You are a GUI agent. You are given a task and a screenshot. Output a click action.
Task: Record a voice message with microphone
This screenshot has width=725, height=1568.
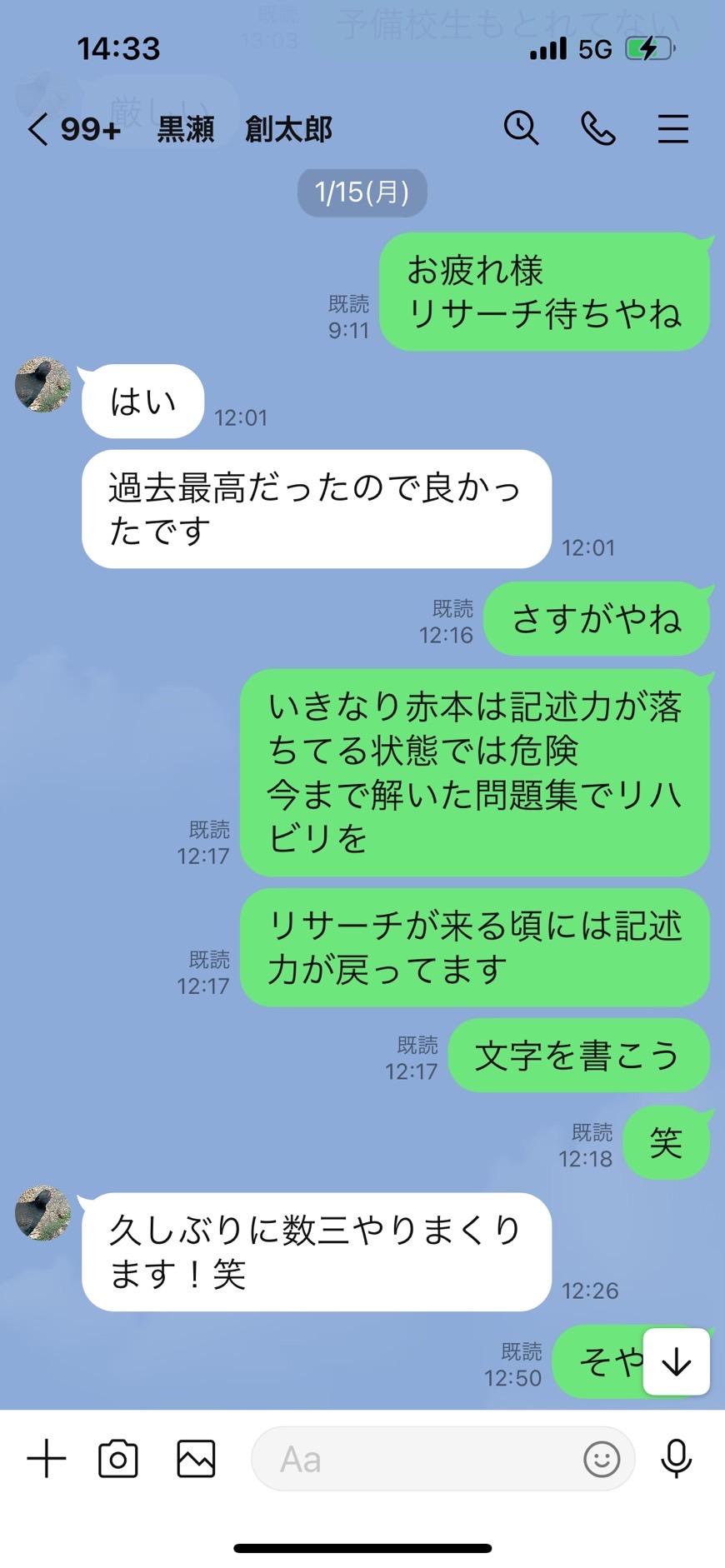pos(676,1459)
